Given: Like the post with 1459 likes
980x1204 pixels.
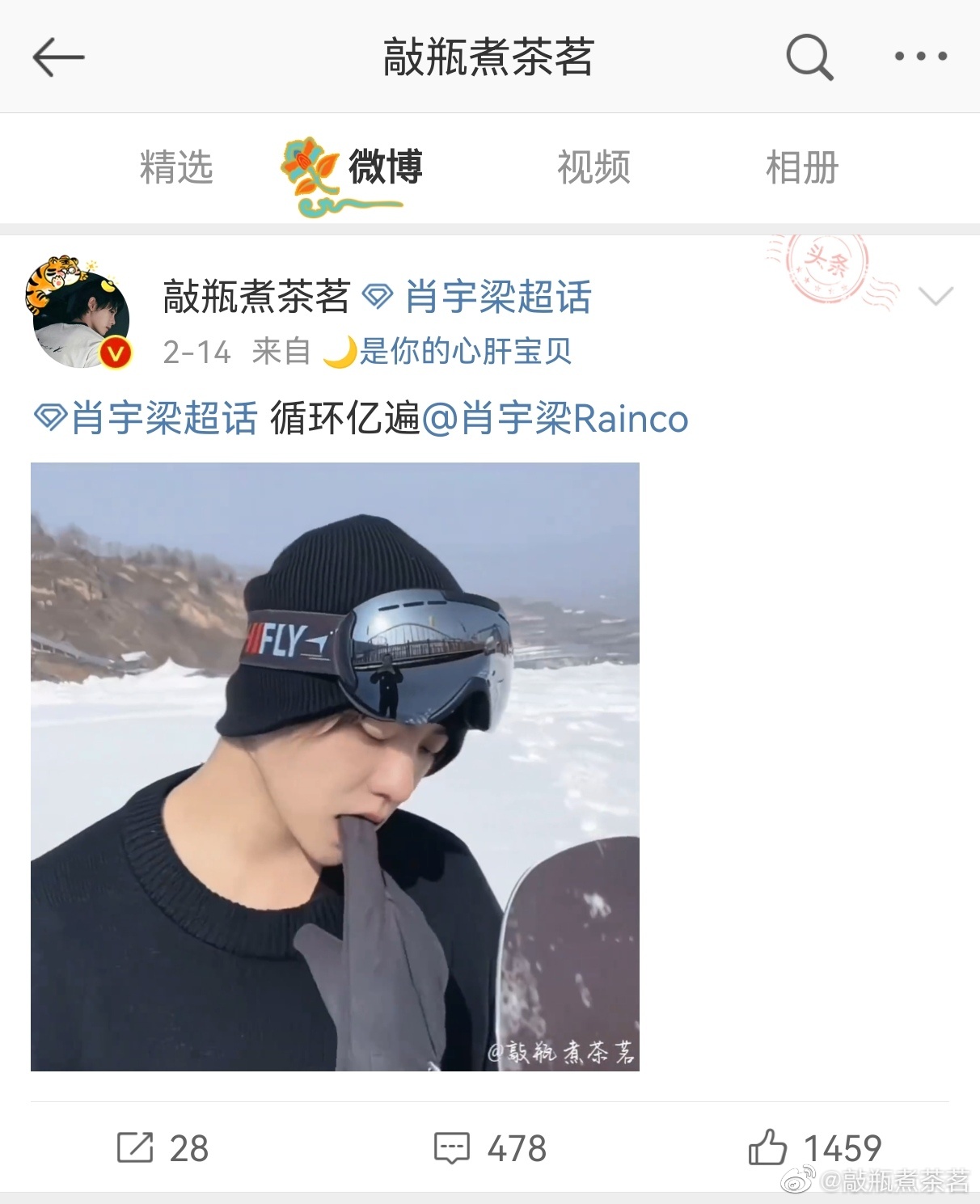Looking at the screenshot, I should pyautogui.click(x=815, y=1147).
